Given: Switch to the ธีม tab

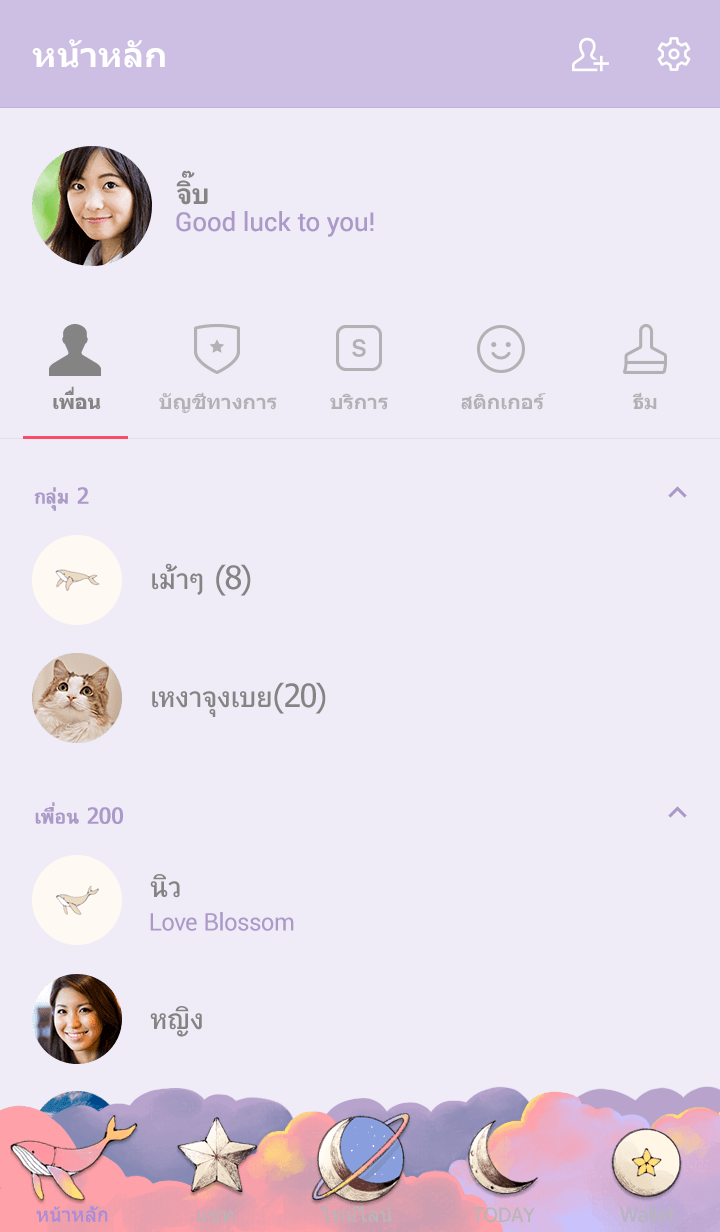Looking at the screenshot, I should [x=644, y=370].
